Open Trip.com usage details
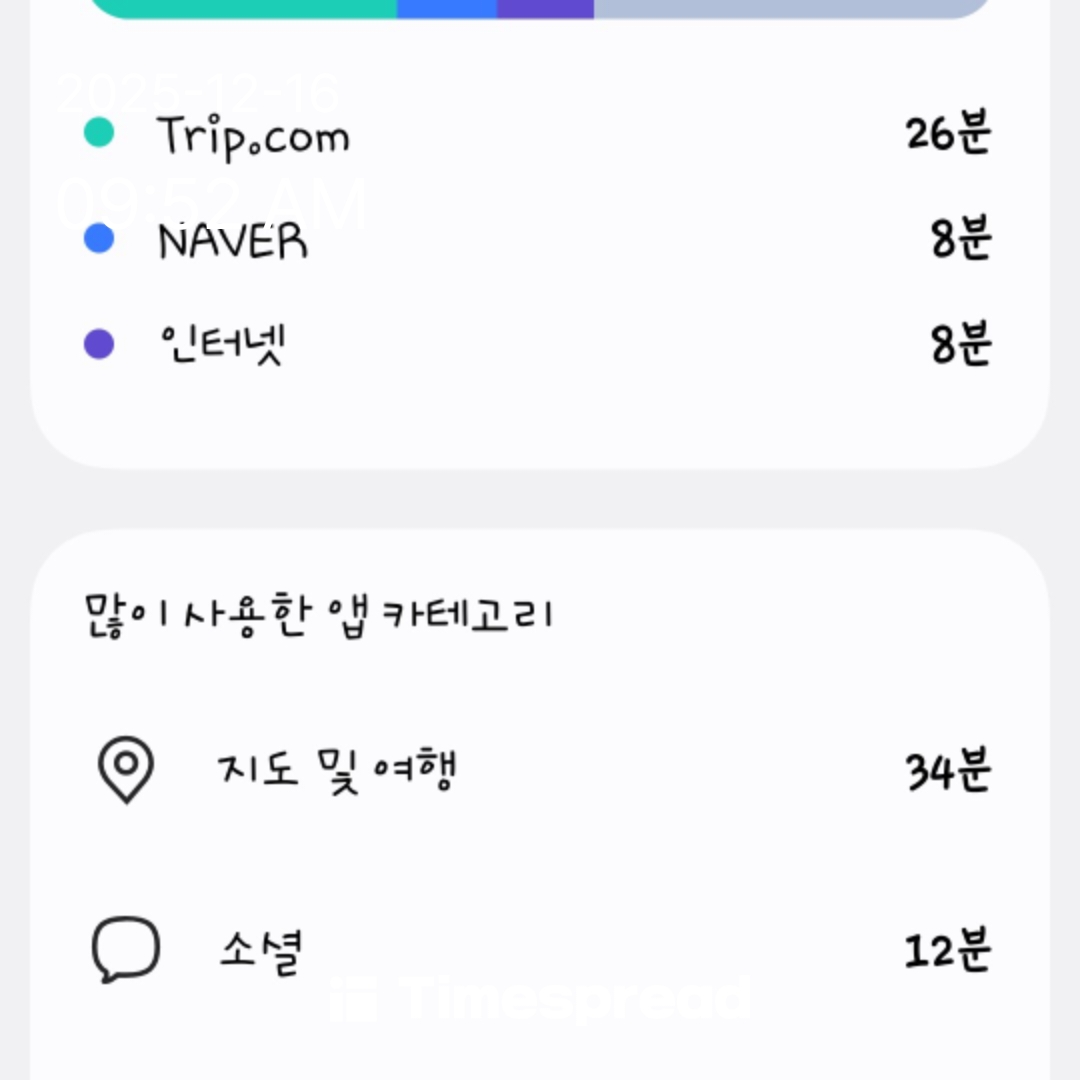Screen dimensions: 1080x1080 coord(253,135)
